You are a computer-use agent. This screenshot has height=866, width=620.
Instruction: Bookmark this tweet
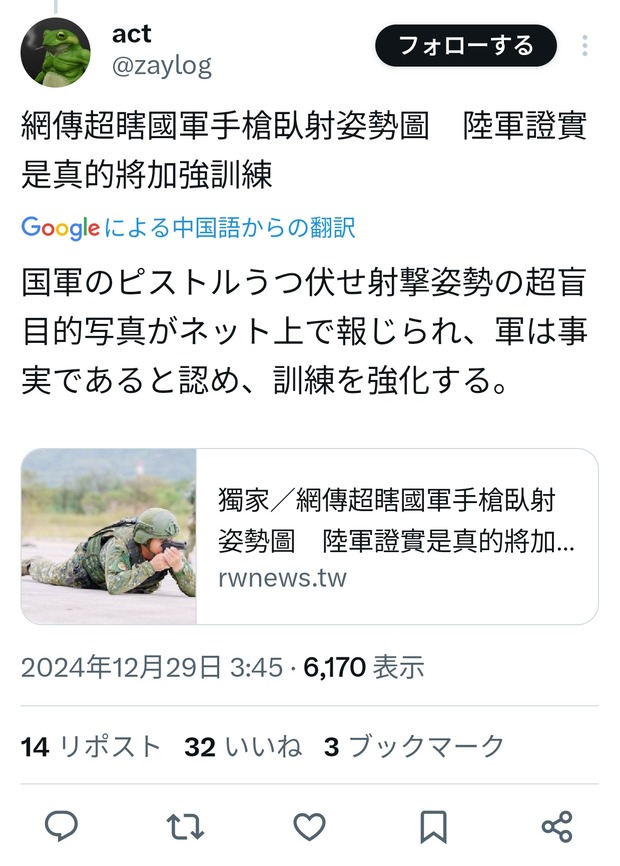tap(433, 826)
